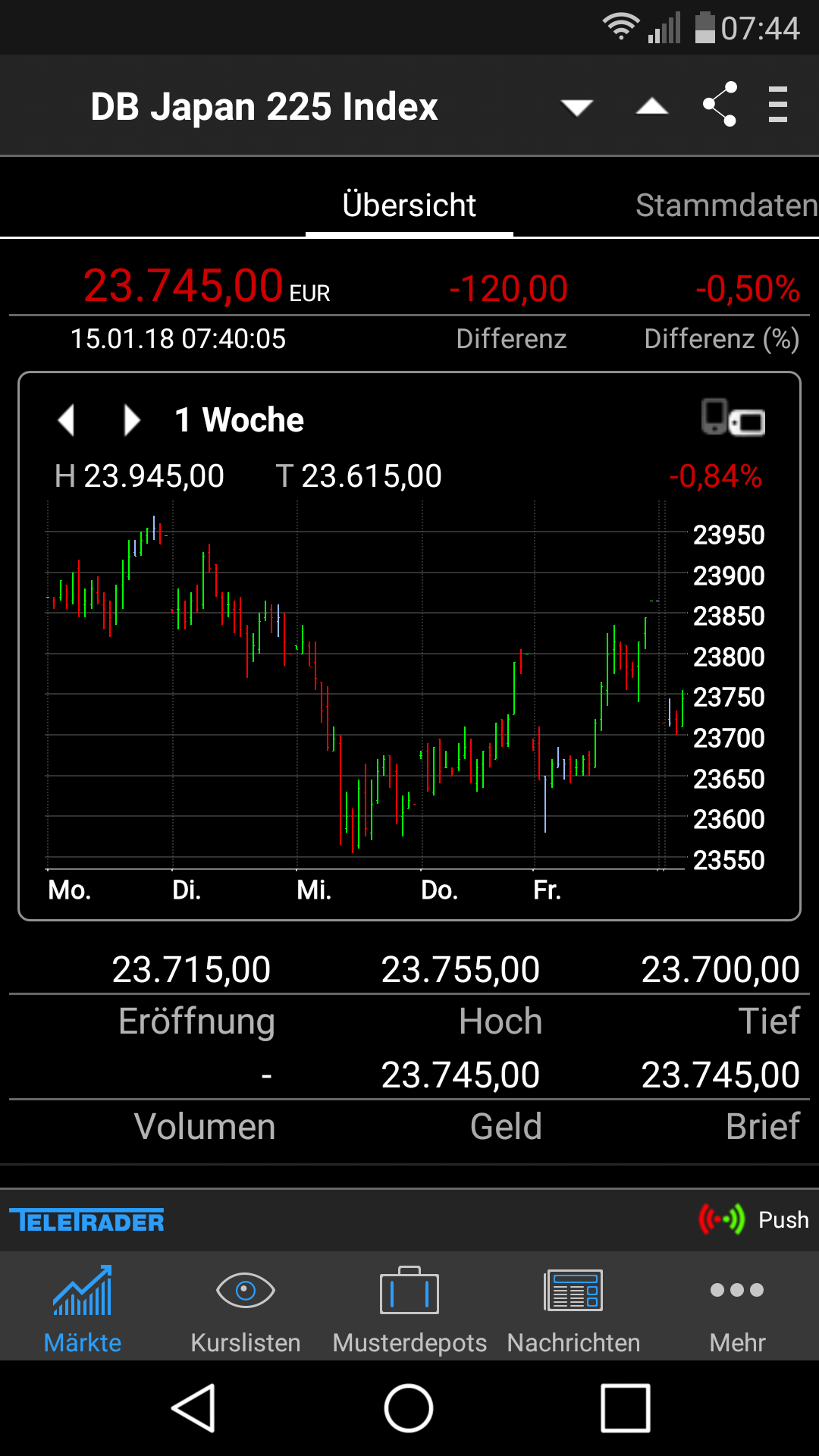This screenshot has width=819, height=1456.
Task: Tap the -0,84% percentage in the chart
Action: click(x=716, y=476)
